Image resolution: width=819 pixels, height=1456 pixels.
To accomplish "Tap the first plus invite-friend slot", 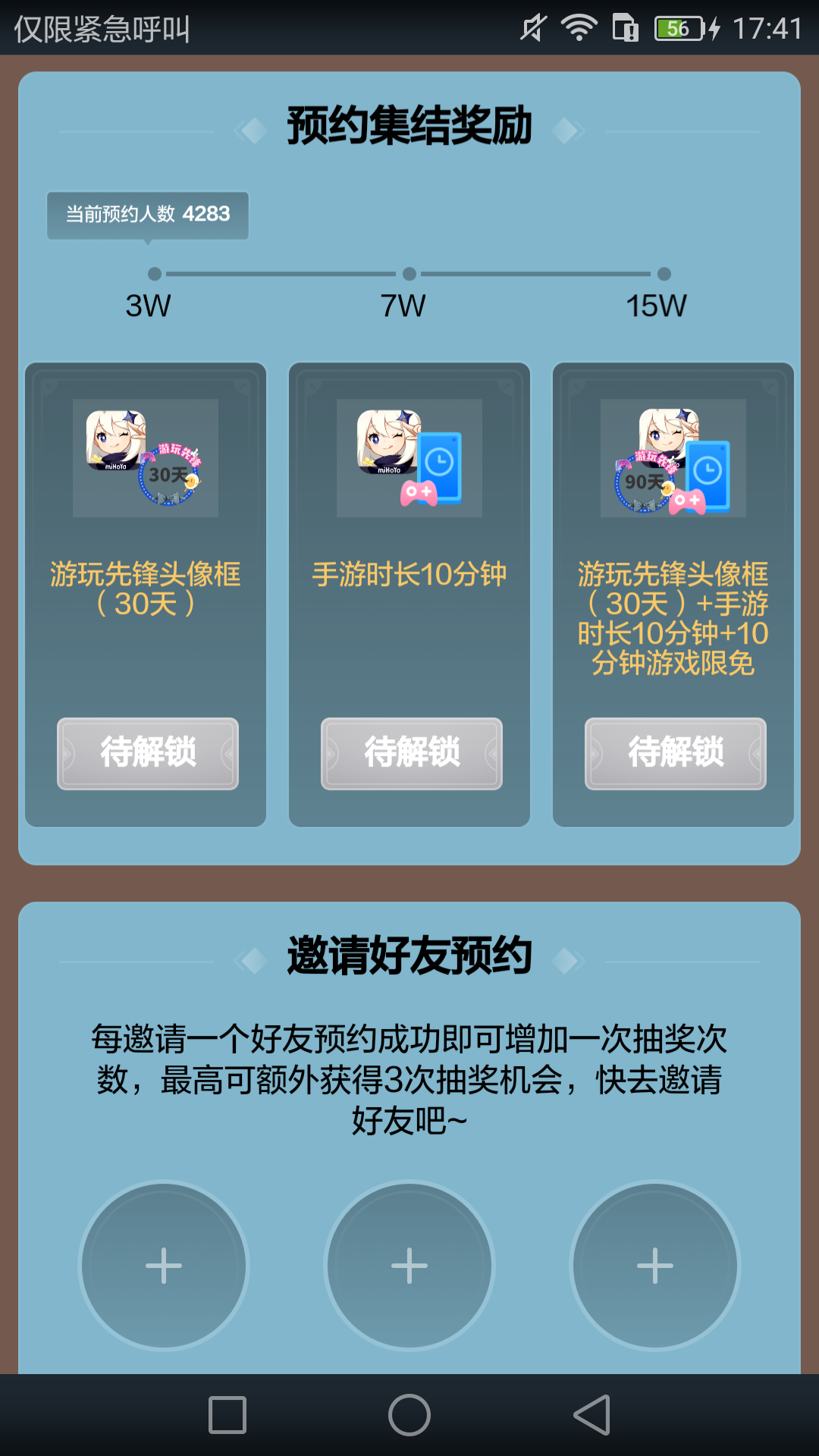I will click(x=164, y=1266).
